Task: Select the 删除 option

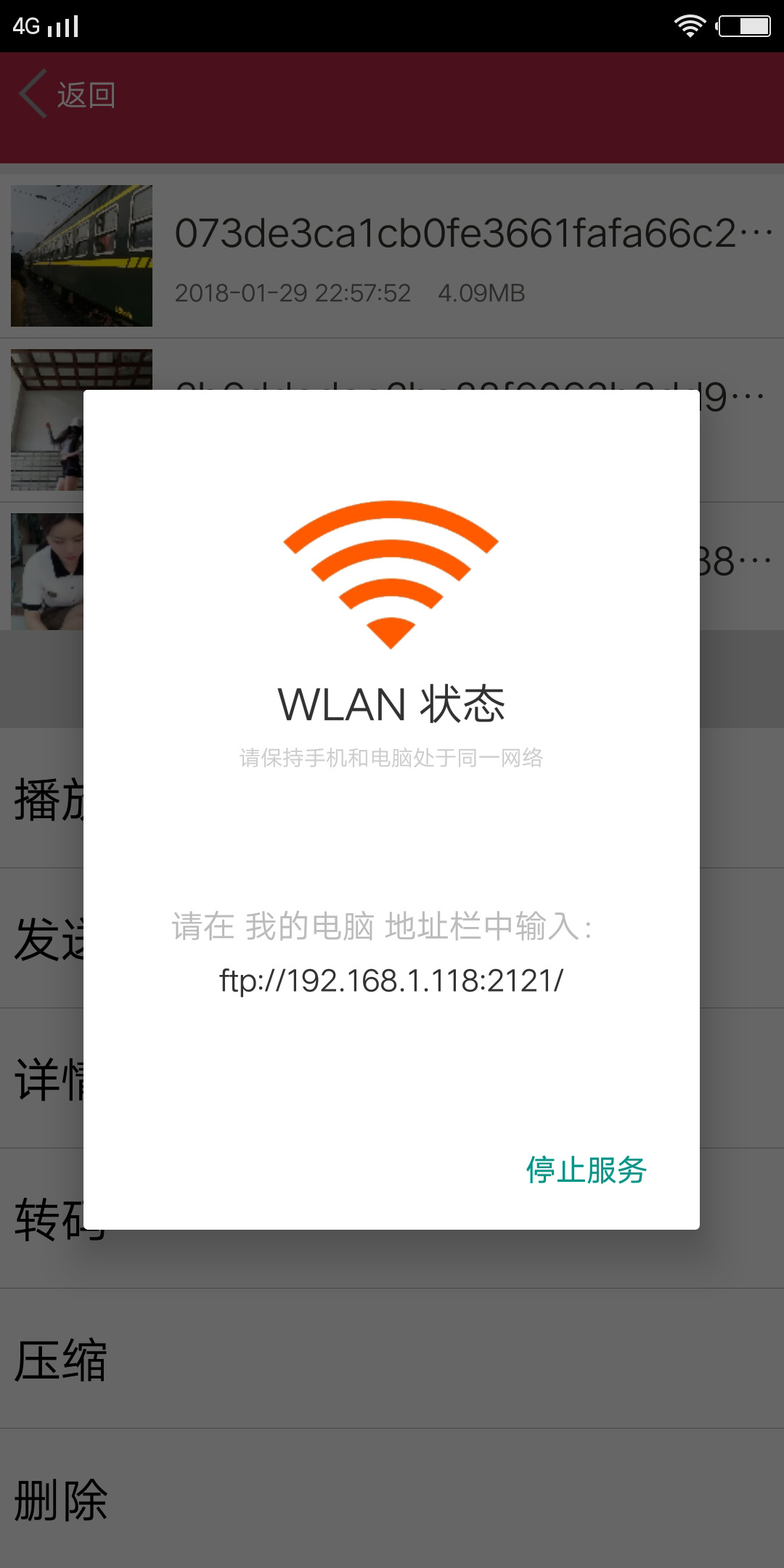Action: tap(62, 1500)
